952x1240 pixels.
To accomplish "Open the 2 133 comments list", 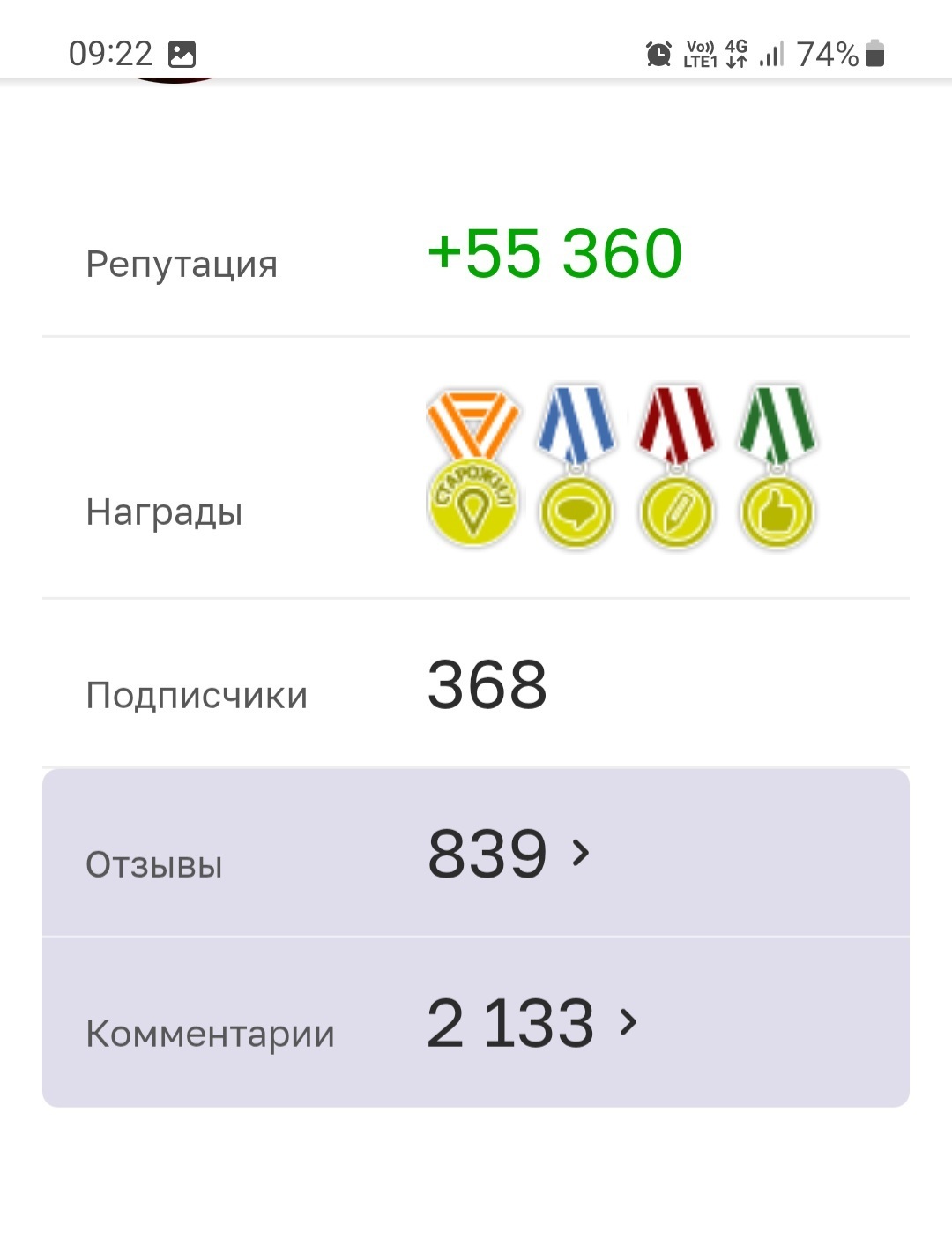I will pos(511,1021).
